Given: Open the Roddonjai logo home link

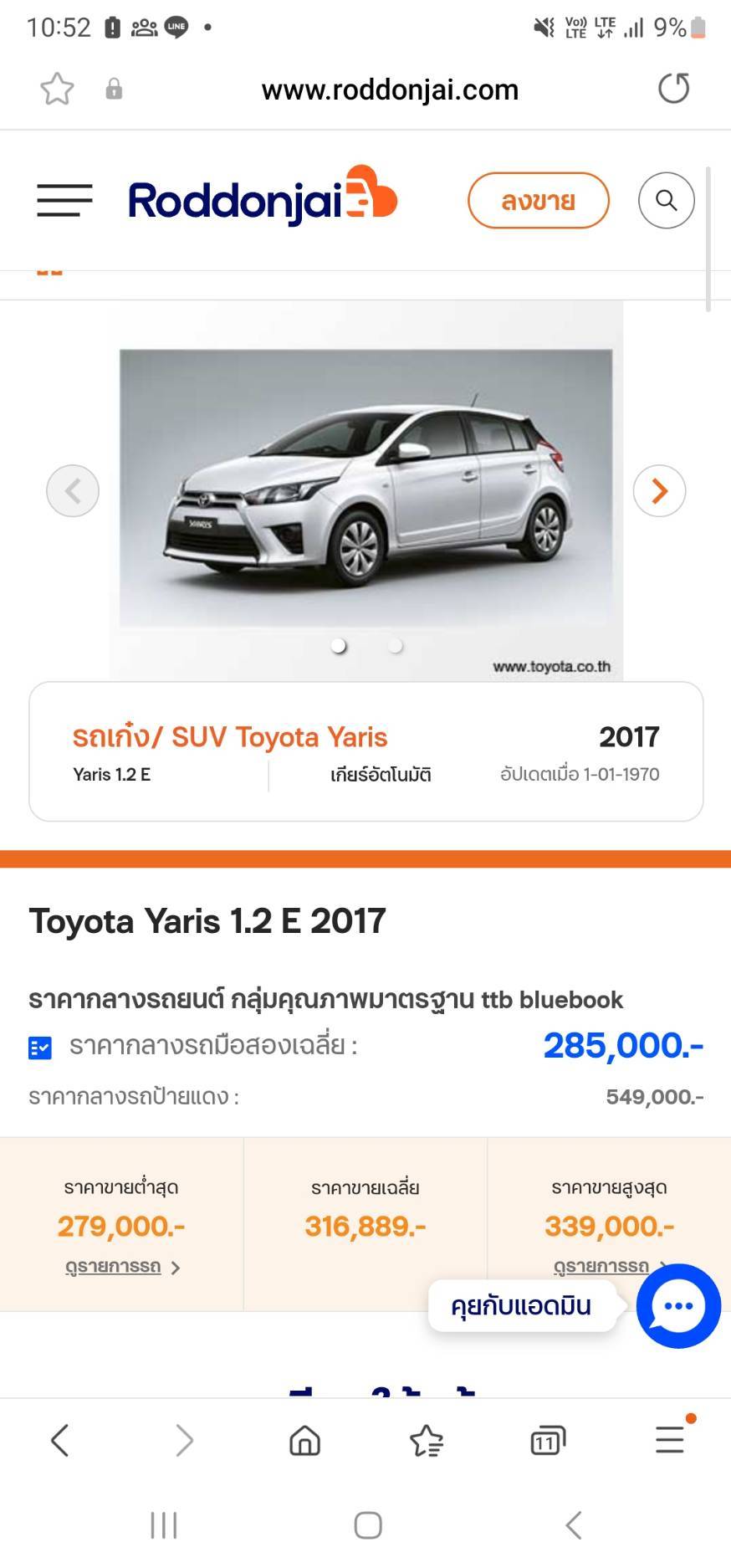Looking at the screenshot, I should (262, 198).
